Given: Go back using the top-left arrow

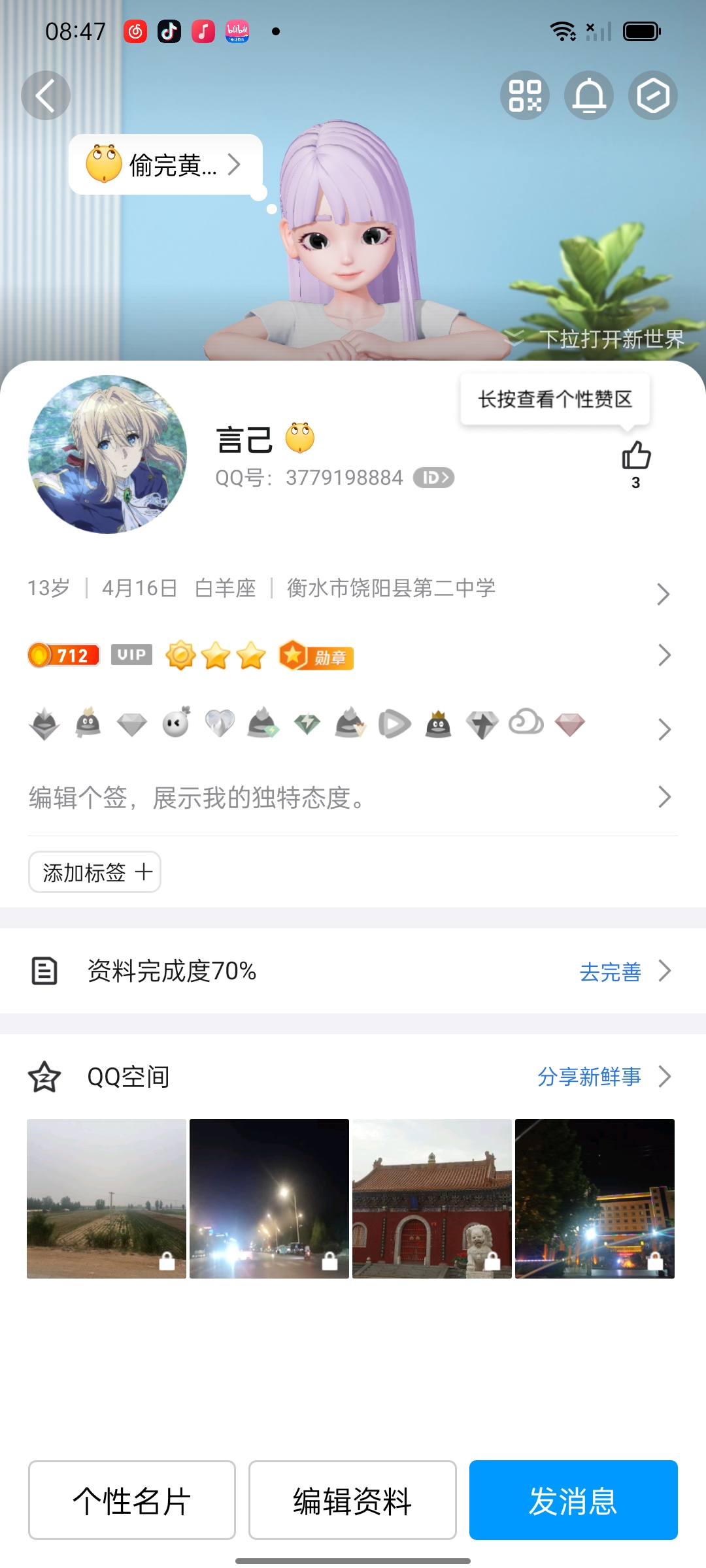Looking at the screenshot, I should (x=45, y=95).
